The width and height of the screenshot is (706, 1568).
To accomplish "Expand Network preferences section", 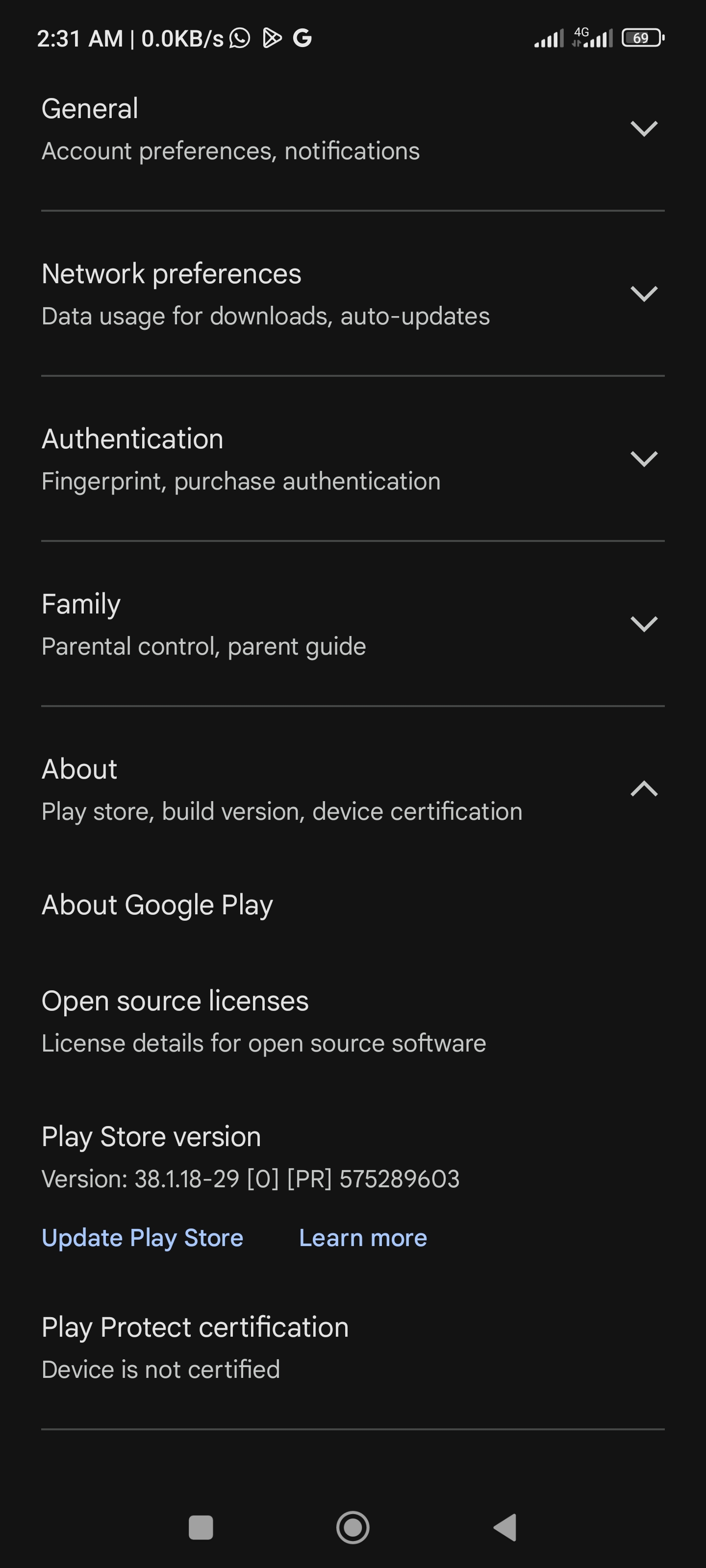I will [353, 294].
